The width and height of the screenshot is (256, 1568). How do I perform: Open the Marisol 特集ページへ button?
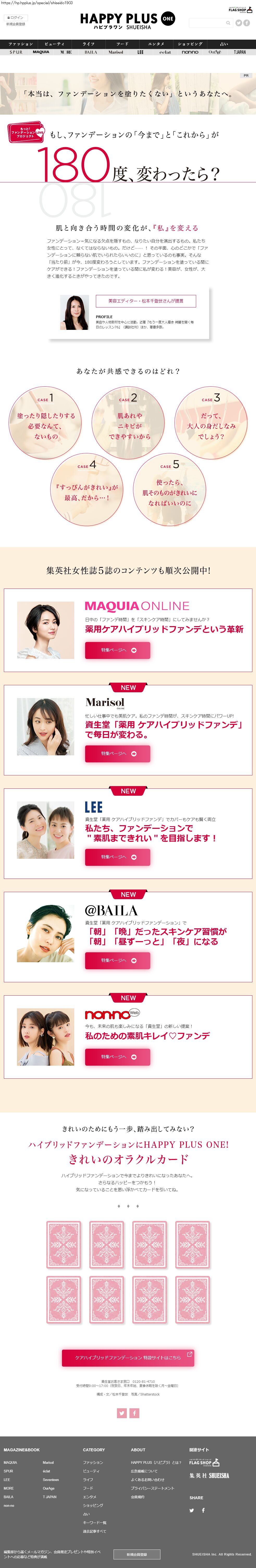coord(117,754)
